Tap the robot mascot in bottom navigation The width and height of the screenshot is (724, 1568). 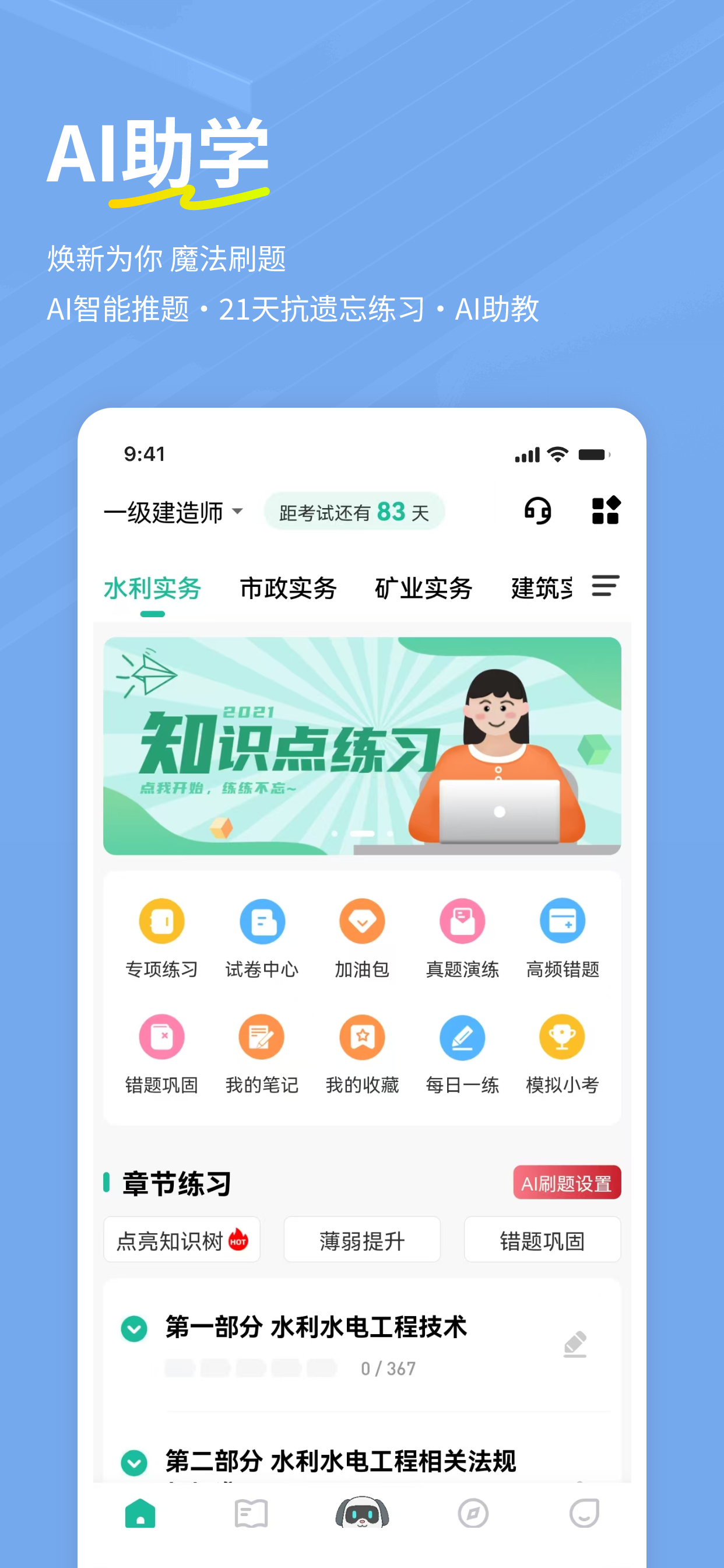point(361,1515)
